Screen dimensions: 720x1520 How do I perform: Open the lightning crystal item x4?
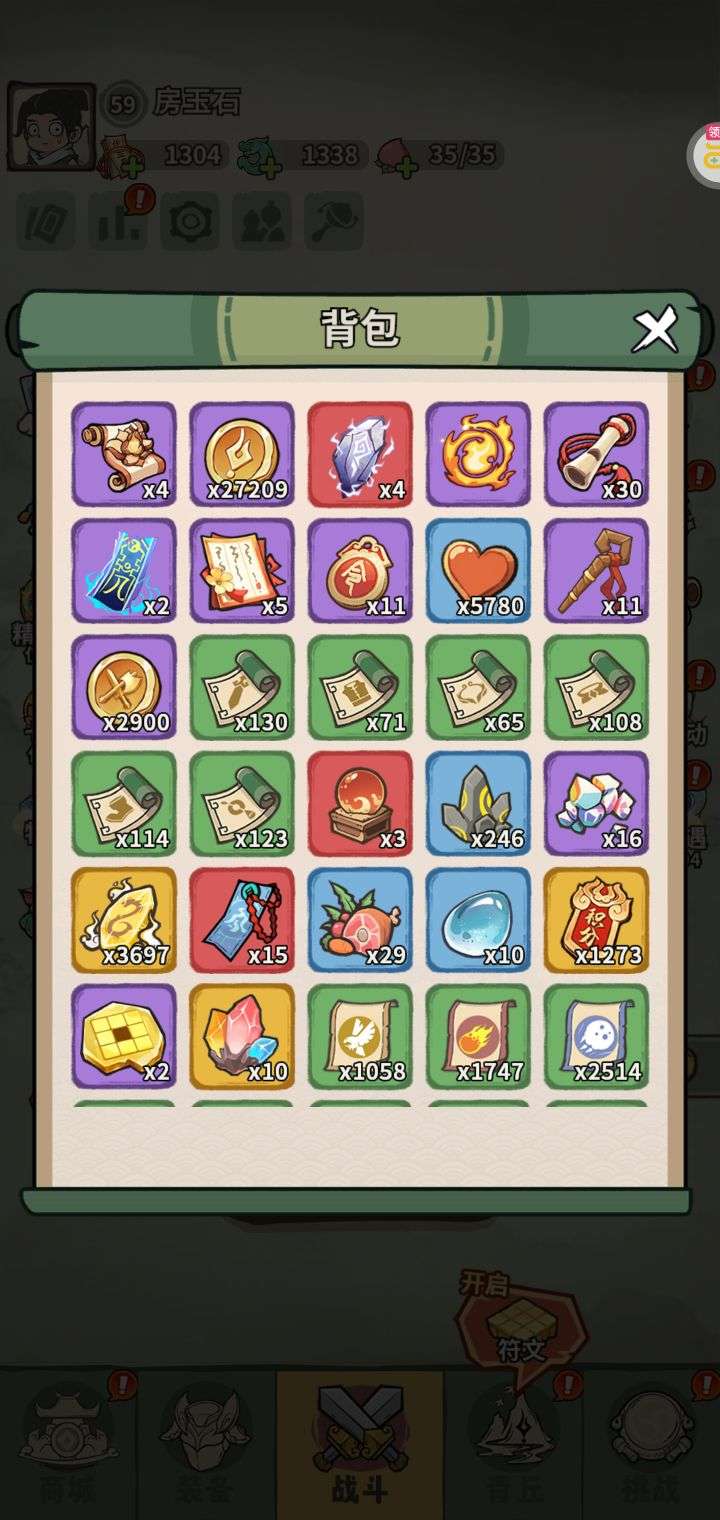pyautogui.click(x=360, y=454)
